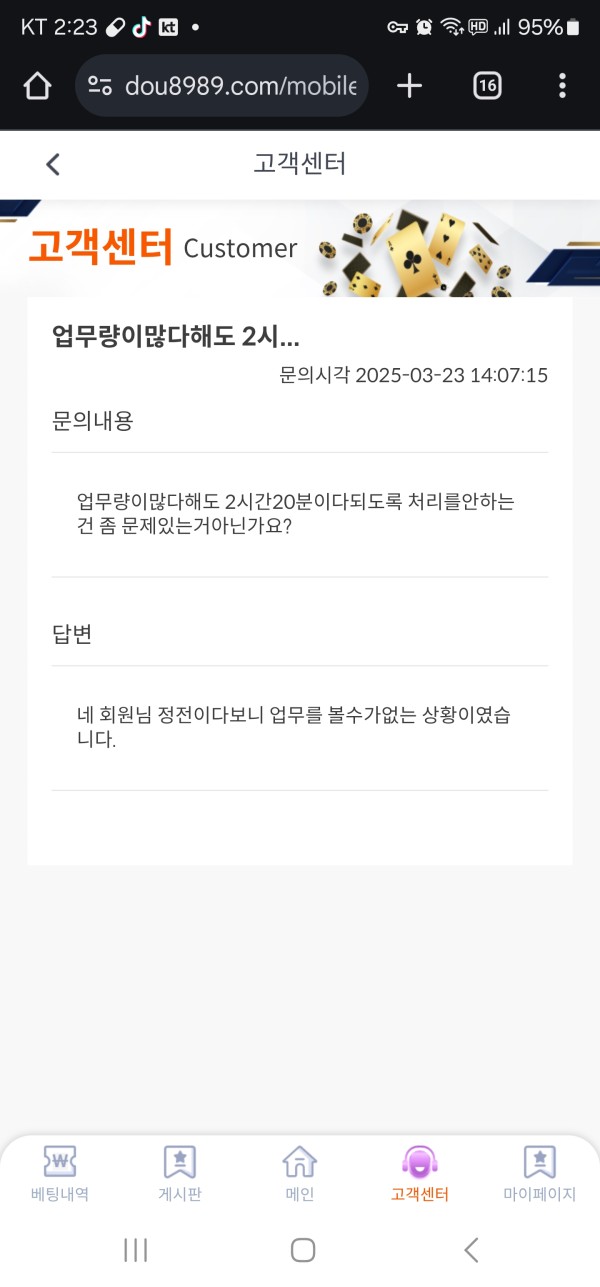Go to the phone's home screen
Viewport: 600px width, 1287px height.
303,1249
